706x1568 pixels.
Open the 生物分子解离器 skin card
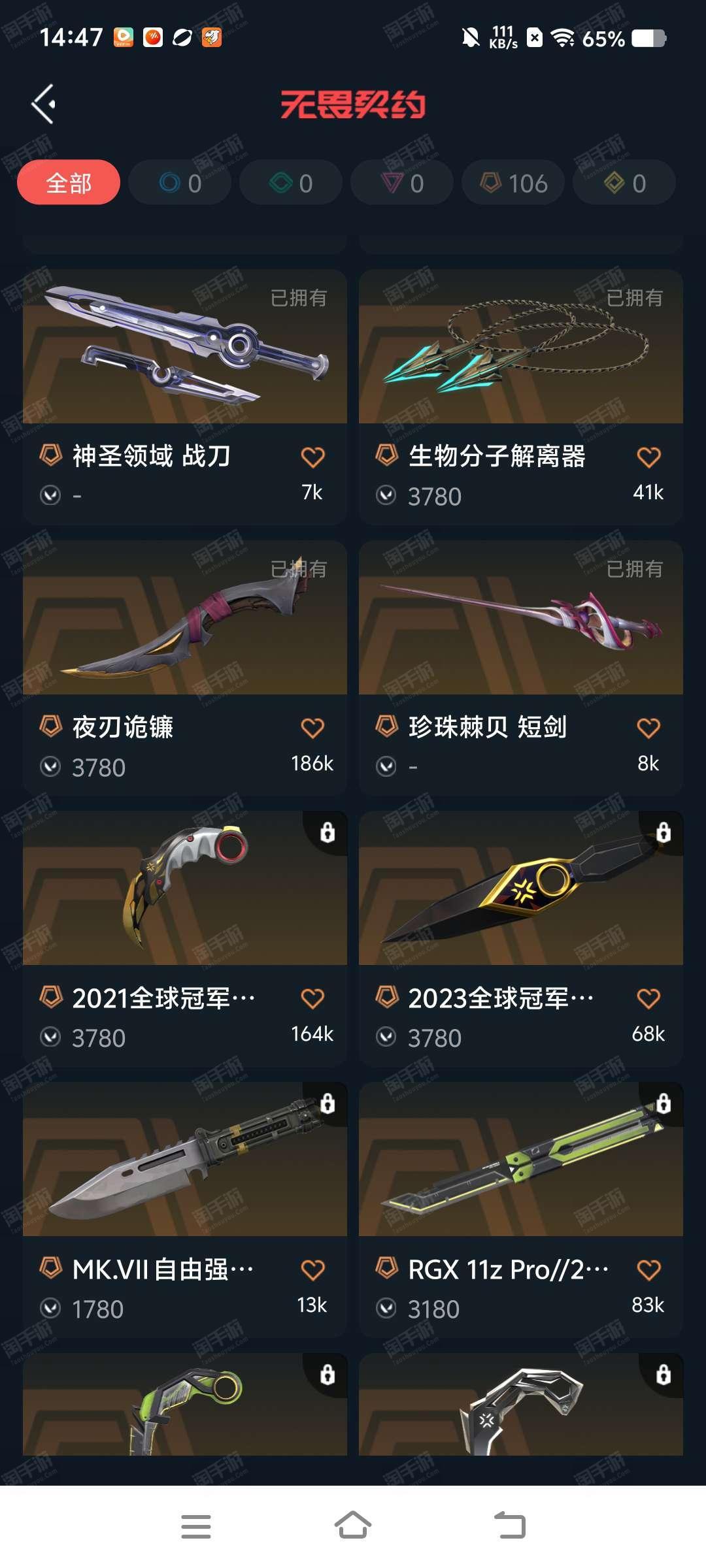[x=521, y=397]
